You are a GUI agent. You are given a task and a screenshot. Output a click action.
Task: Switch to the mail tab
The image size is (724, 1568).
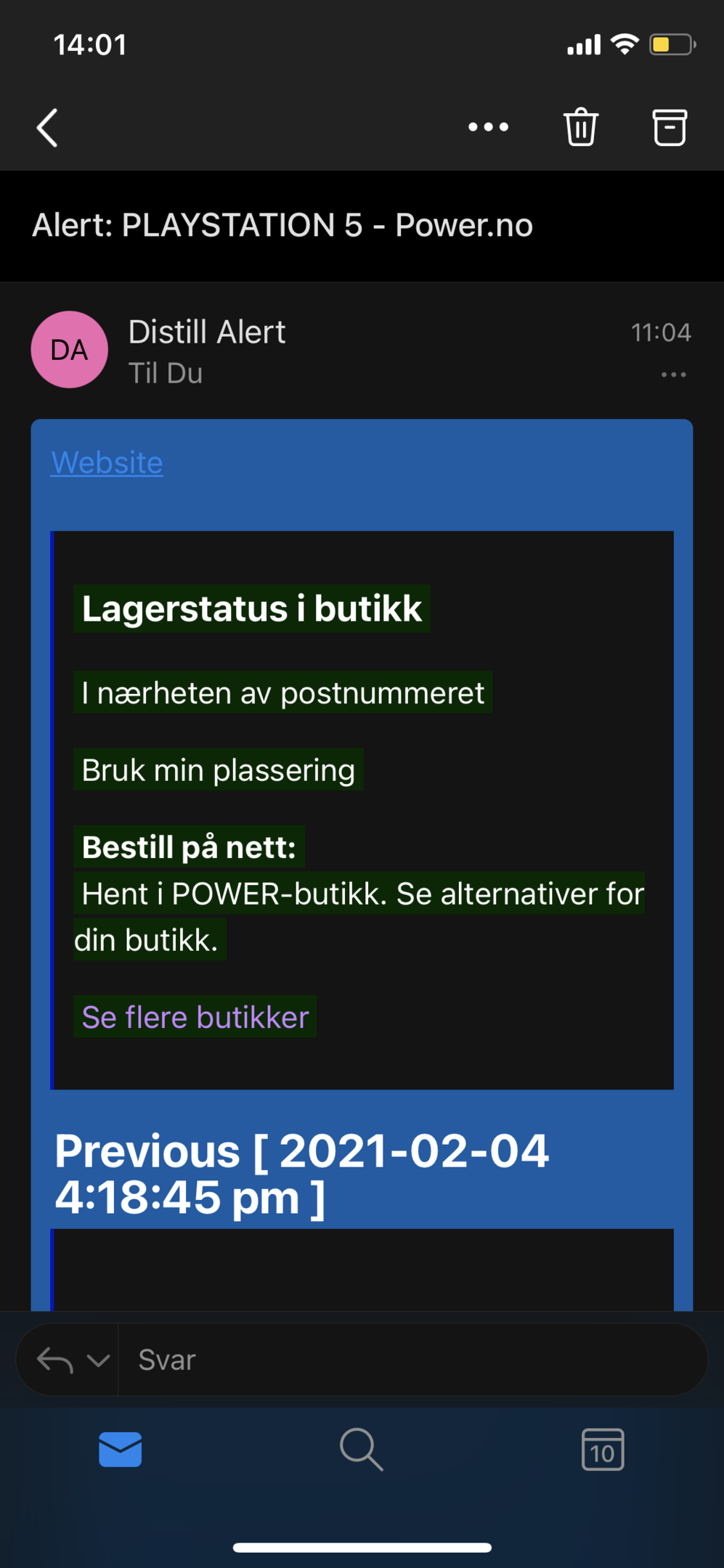[x=121, y=1450]
